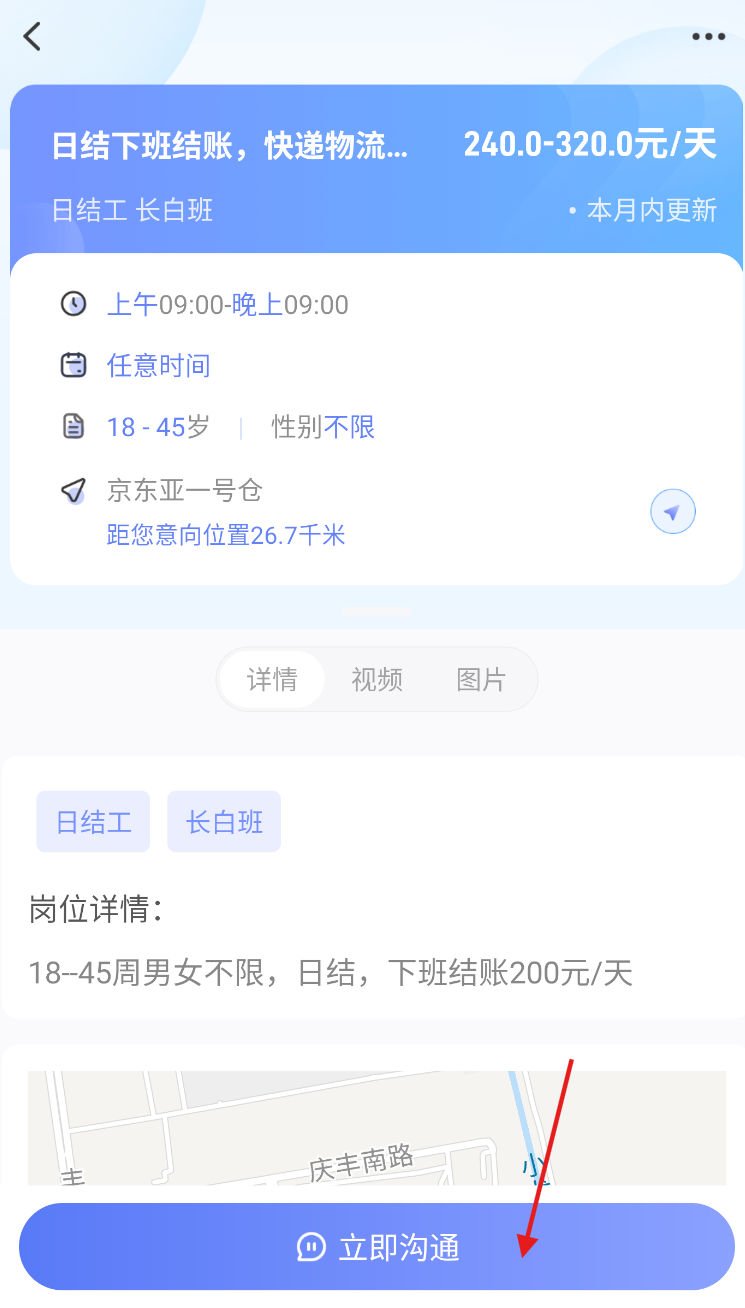Open the map showing 庆丰南路

click(x=377, y=1128)
